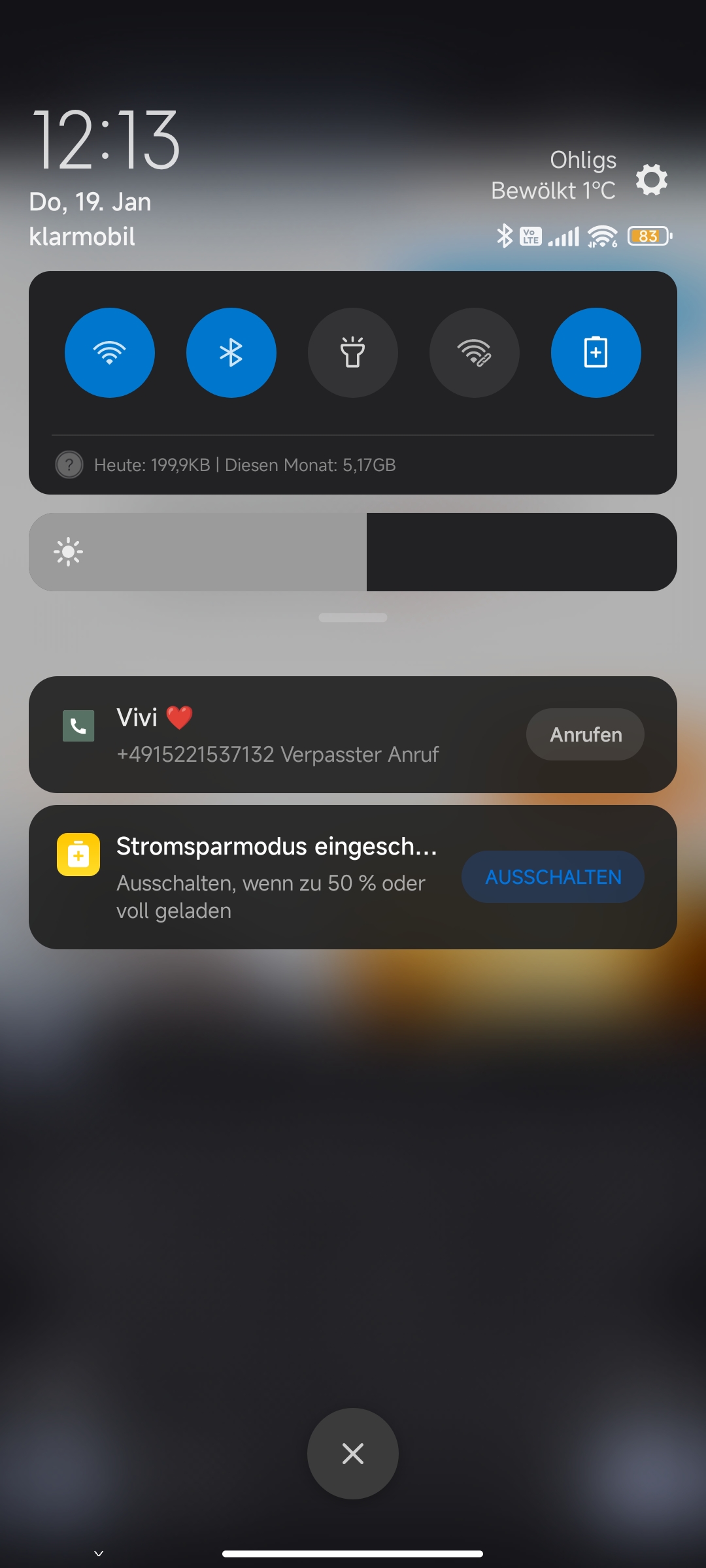
Task: Tap the brightness slider
Action: 353,552
